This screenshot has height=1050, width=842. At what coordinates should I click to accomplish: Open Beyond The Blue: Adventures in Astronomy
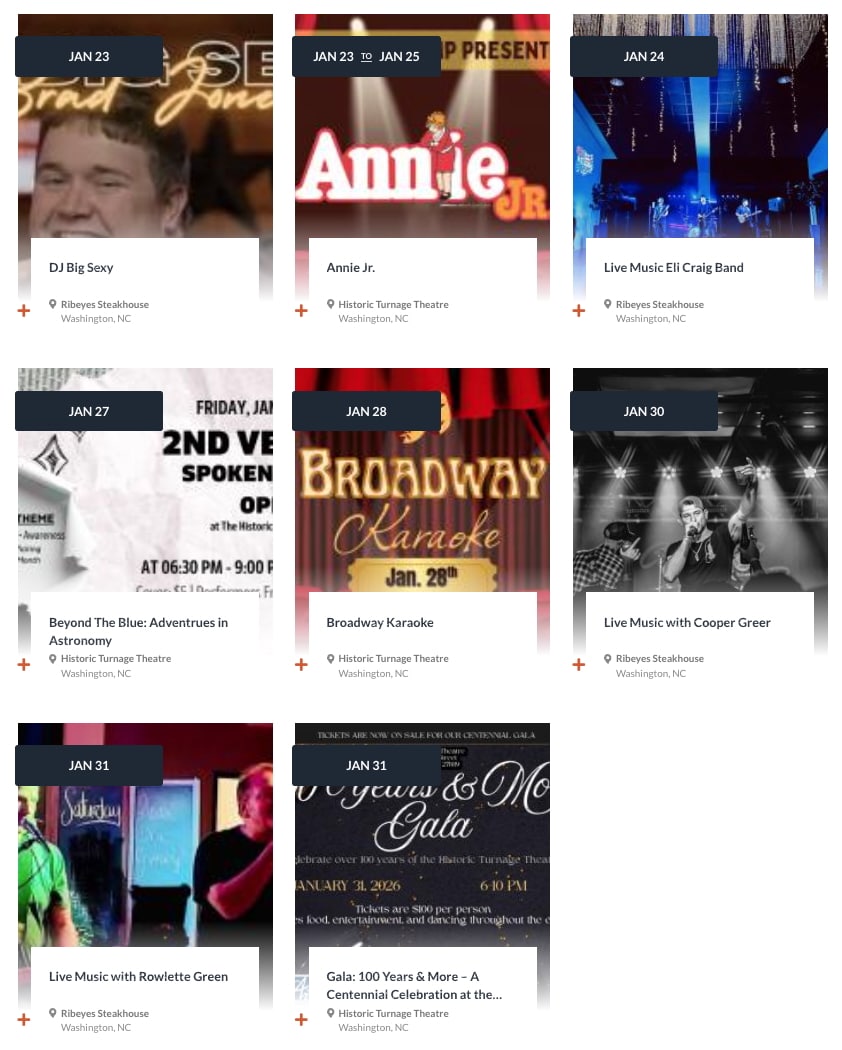coord(138,631)
